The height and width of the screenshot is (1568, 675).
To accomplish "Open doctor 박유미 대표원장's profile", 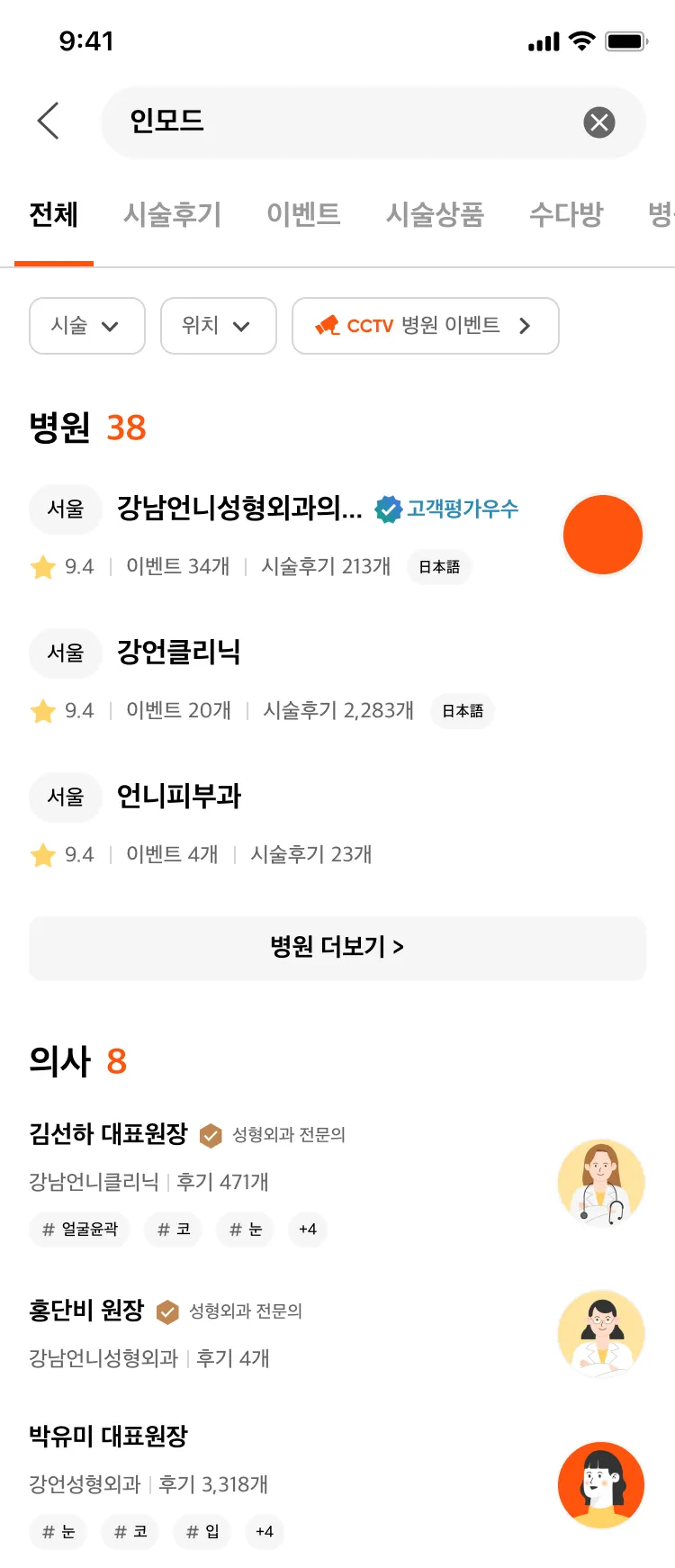I will pos(108,1437).
